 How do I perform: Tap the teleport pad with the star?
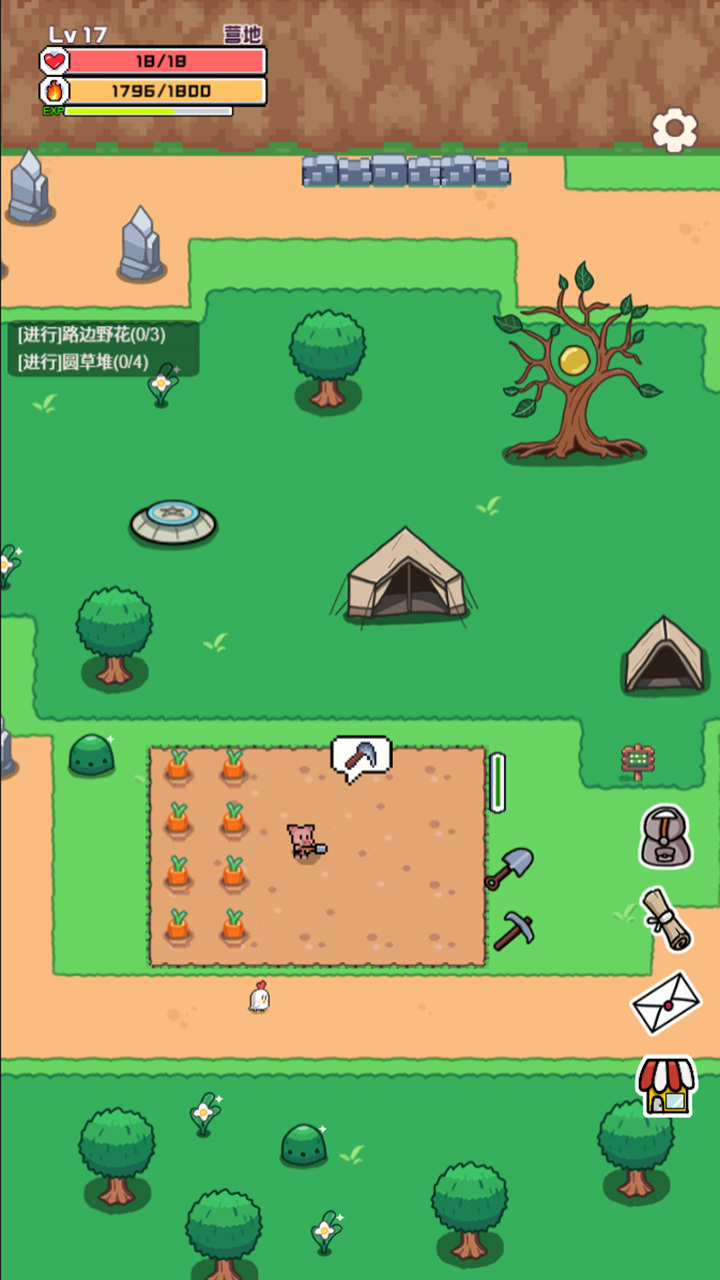pos(173,521)
